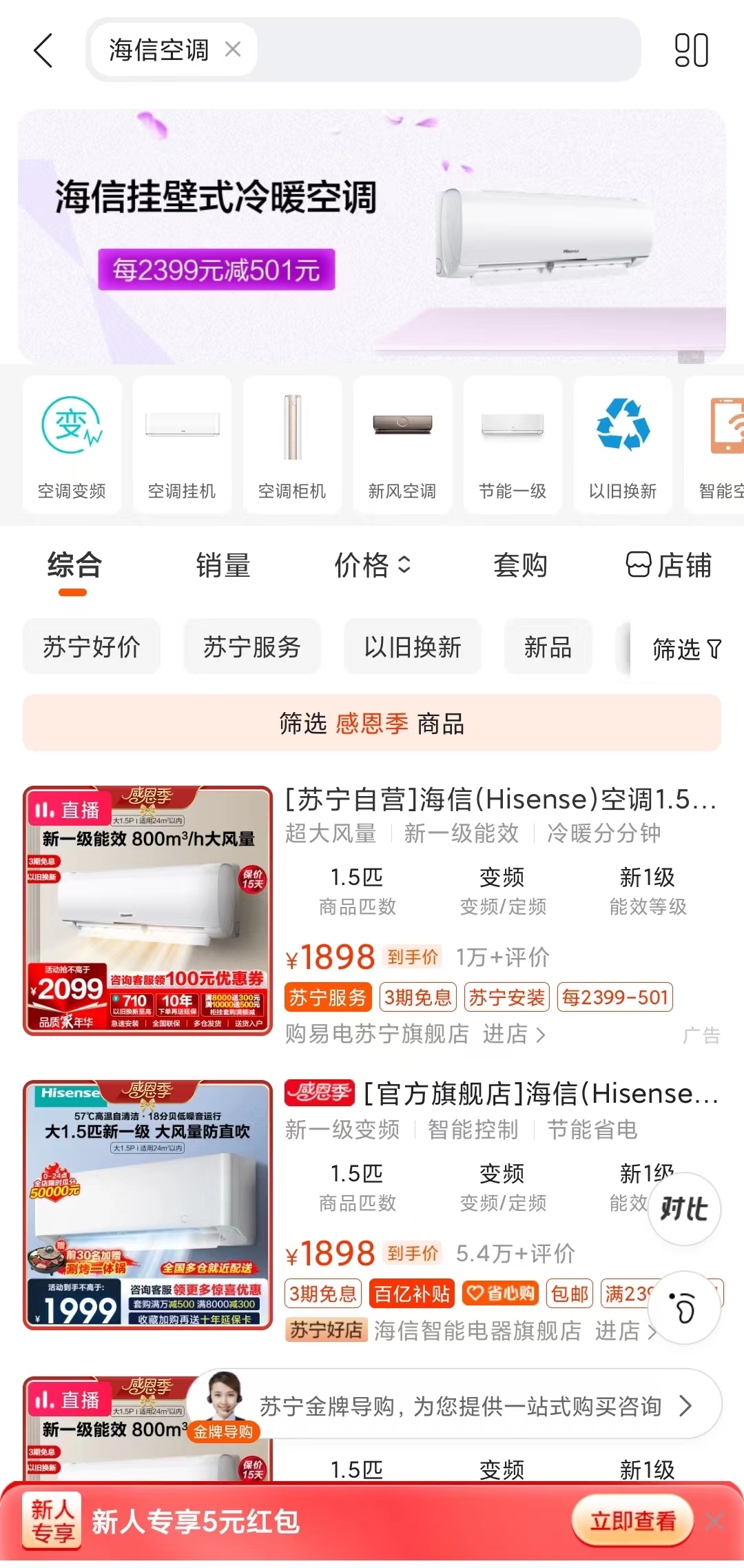This screenshot has width=744, height=1568.
Task: Select the 空调挂机 category
Action: click(182, 445)
